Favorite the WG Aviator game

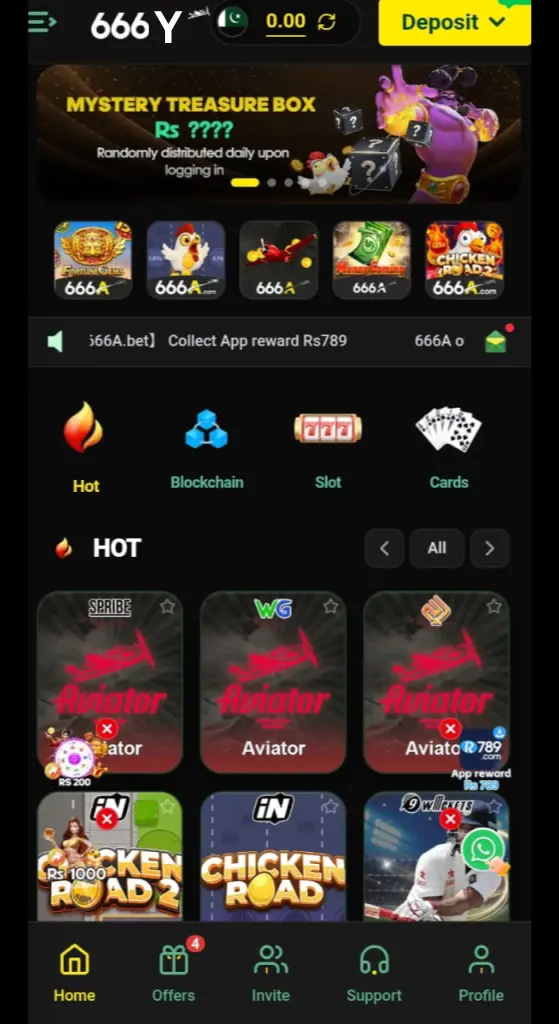pos(330,607)
